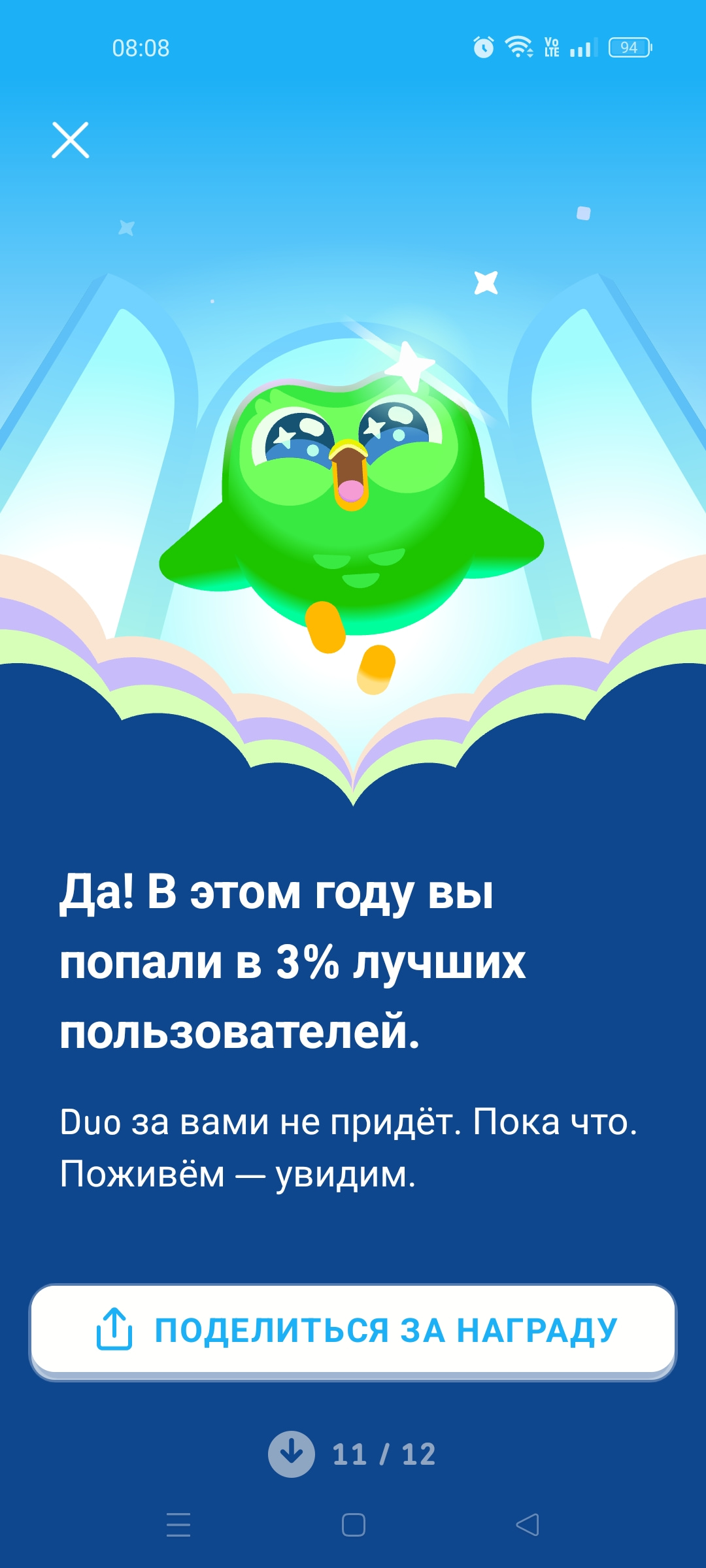Close the year in review screen

71,140
